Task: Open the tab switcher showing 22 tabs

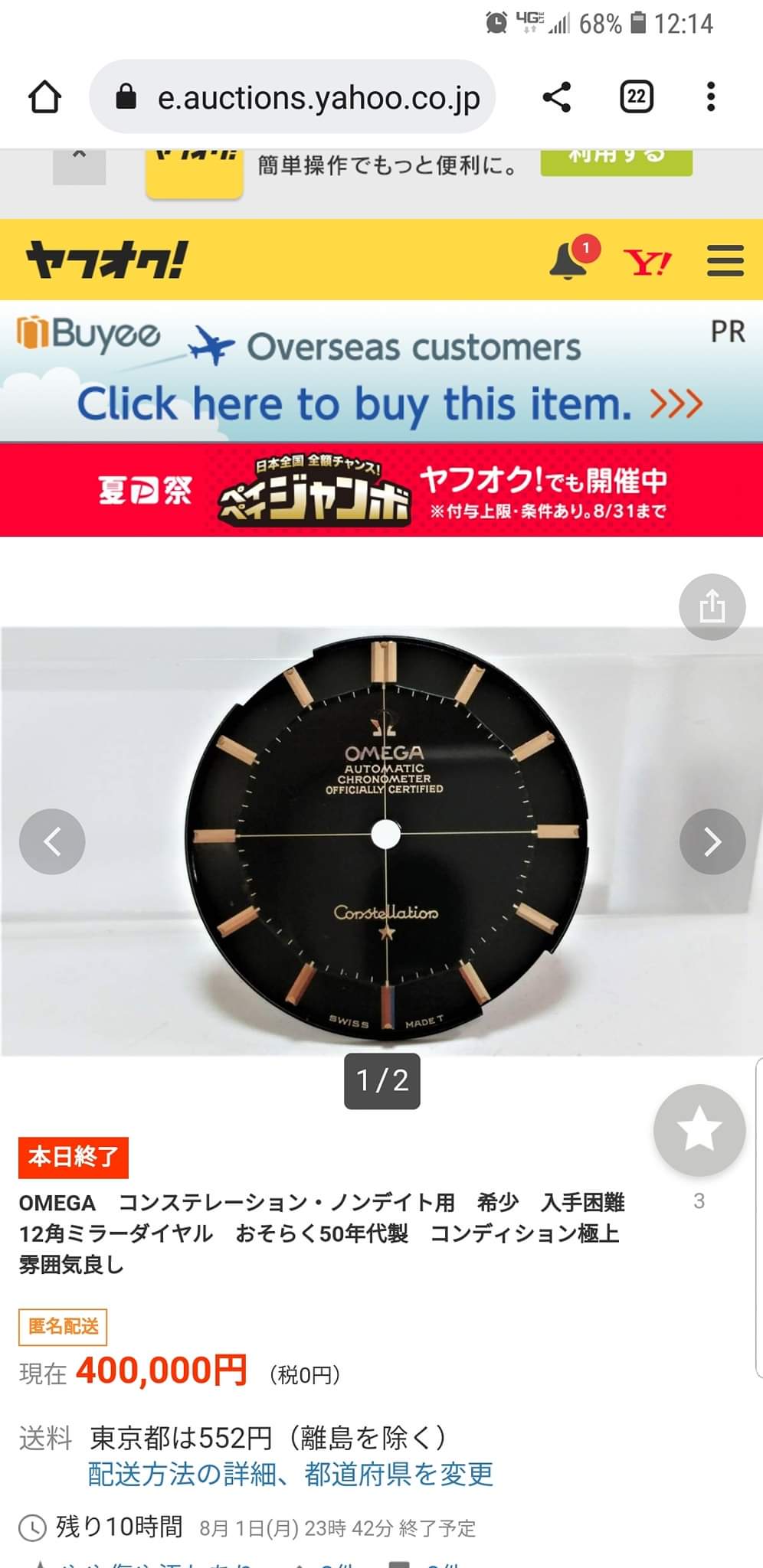Action: tap(636, 97)
